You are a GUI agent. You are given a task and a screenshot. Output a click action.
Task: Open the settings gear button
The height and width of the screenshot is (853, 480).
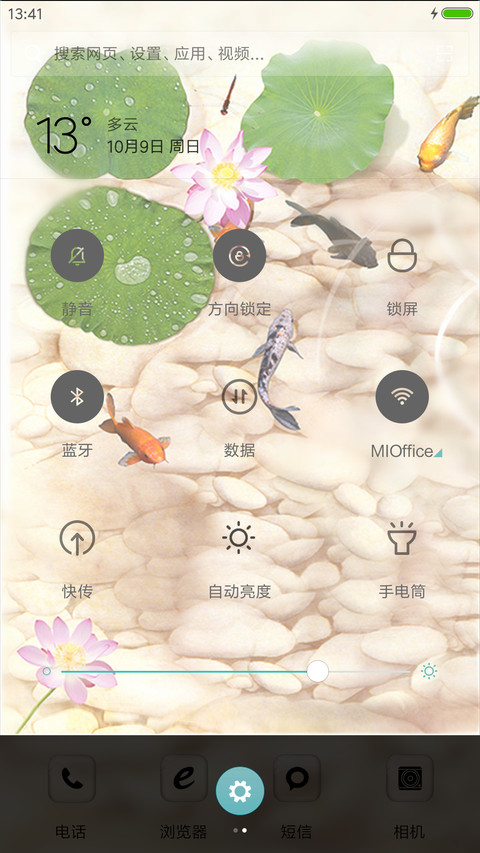[240, 791]
